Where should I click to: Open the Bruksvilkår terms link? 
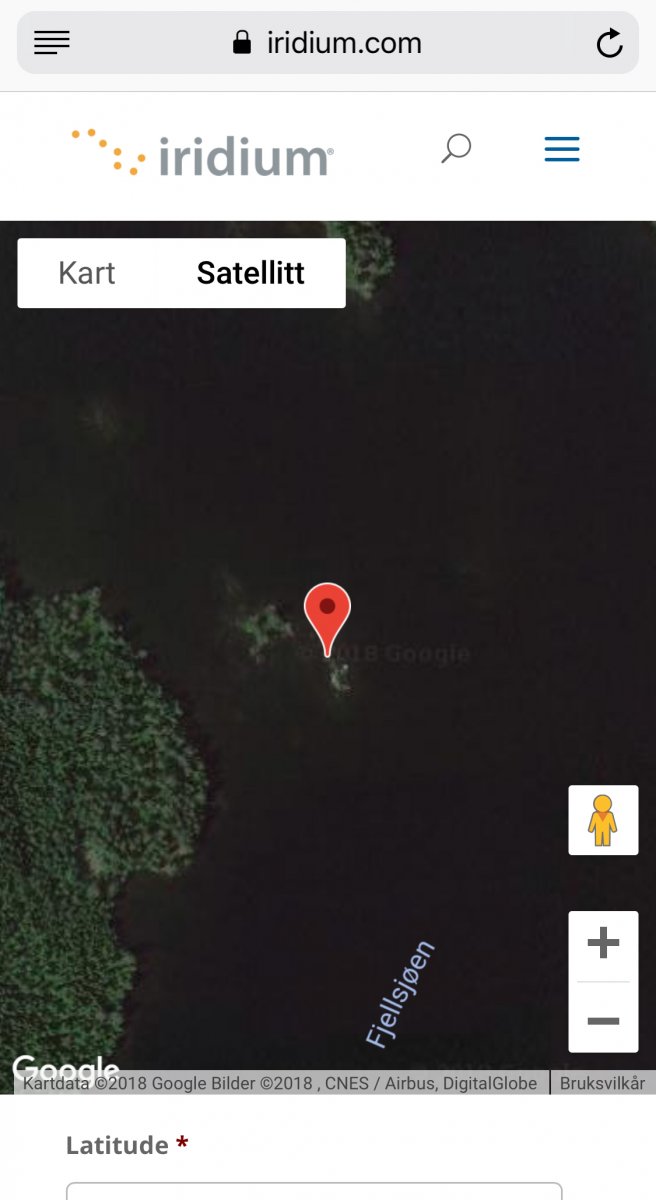pyautogui.click(x=602, y=1083)
